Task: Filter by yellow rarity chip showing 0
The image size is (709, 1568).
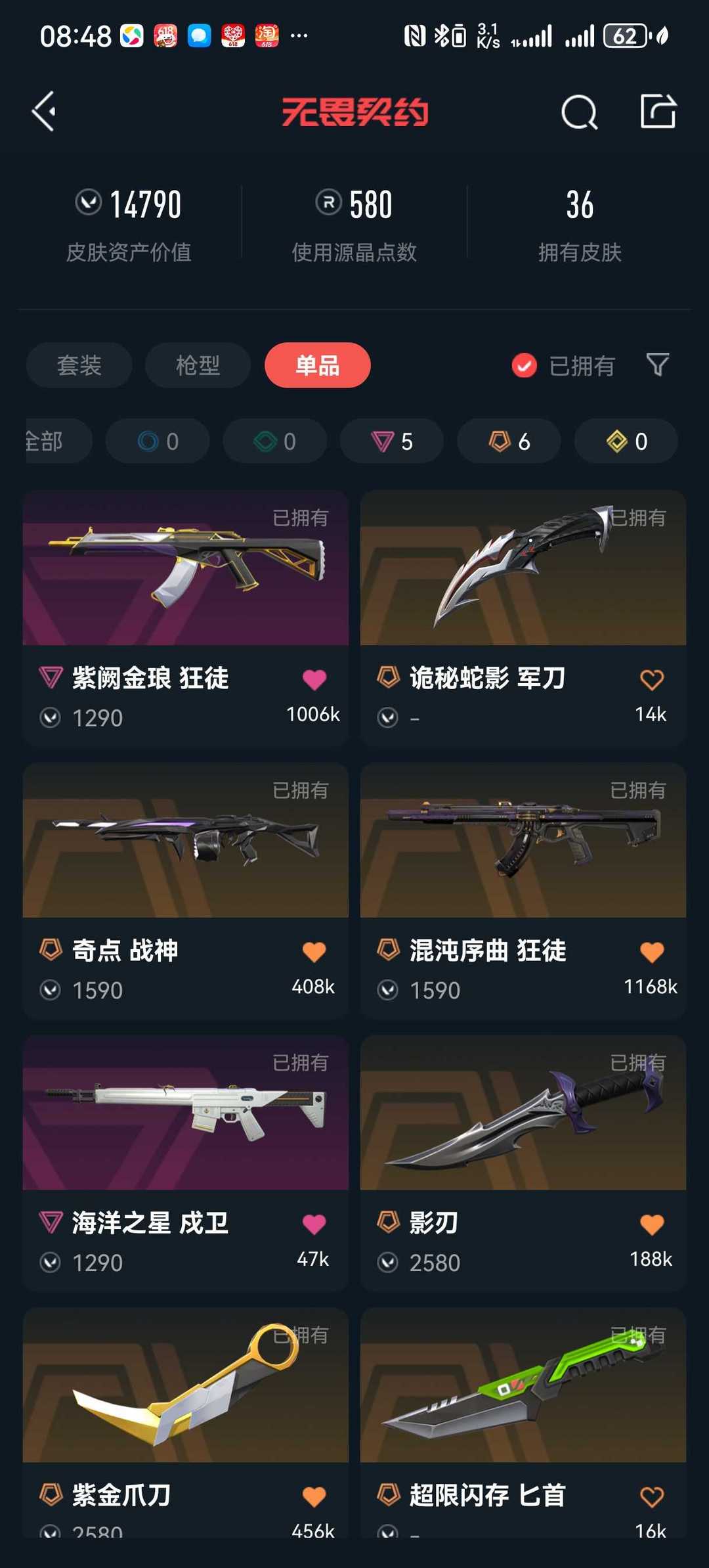Action: tap(626, 441)
